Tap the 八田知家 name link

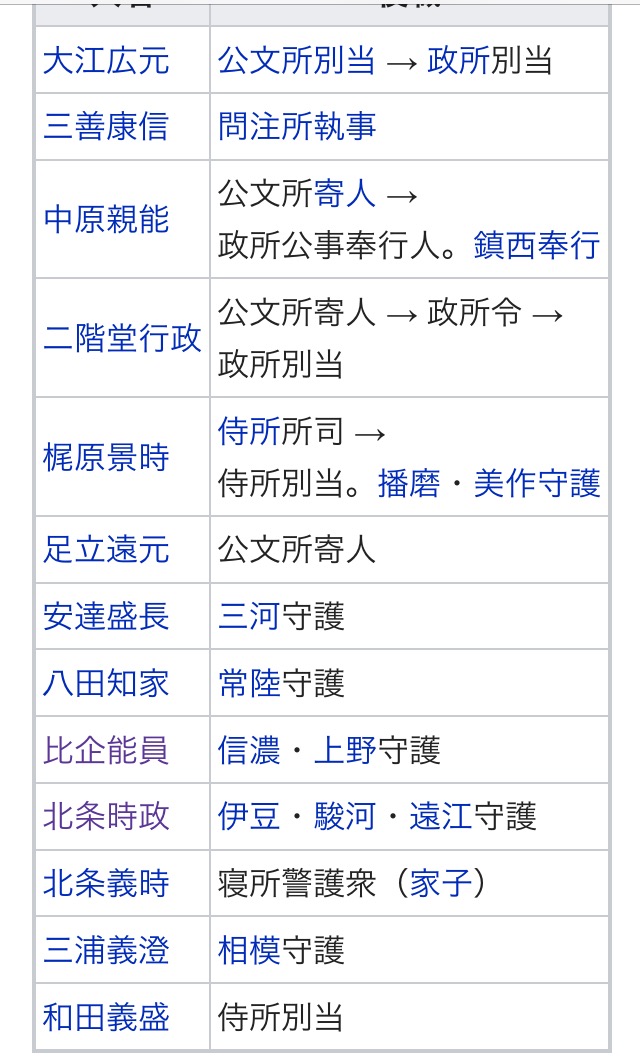point(106,683)
